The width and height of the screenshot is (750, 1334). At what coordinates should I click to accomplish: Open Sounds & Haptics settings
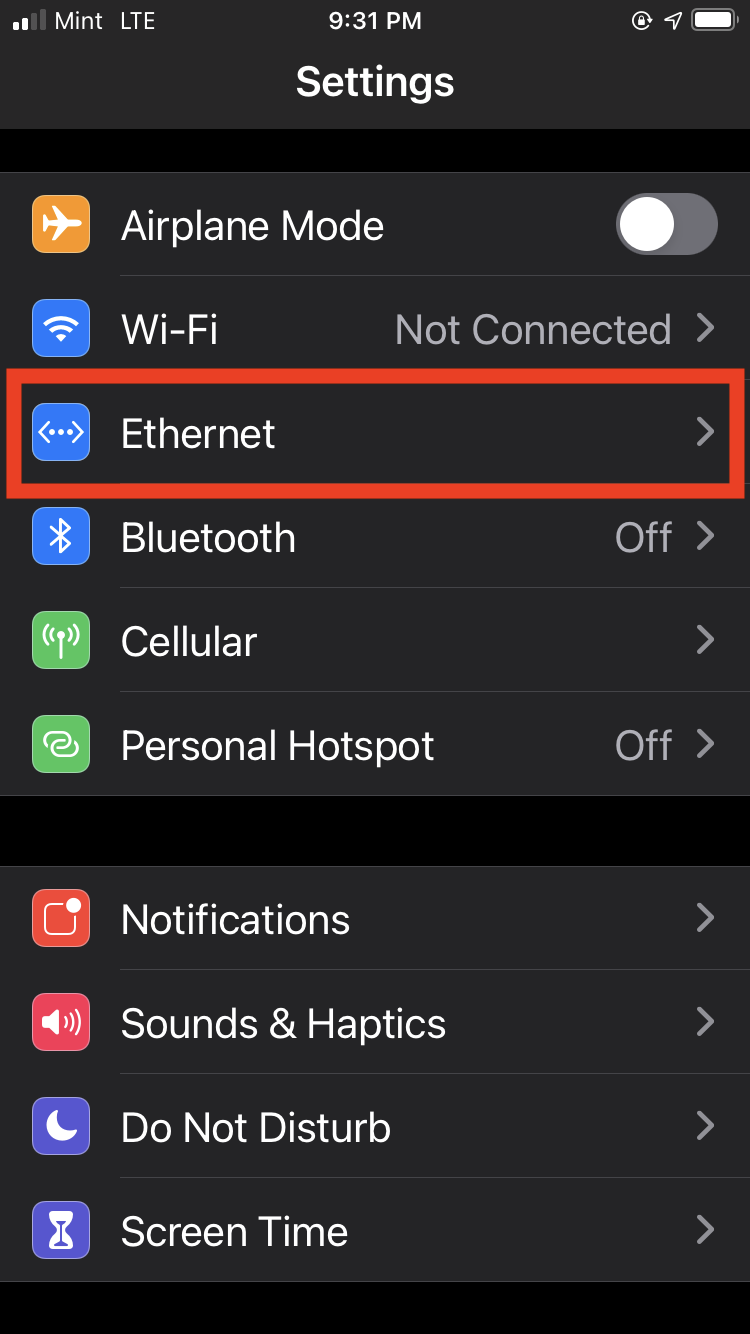pos(375,1023)
